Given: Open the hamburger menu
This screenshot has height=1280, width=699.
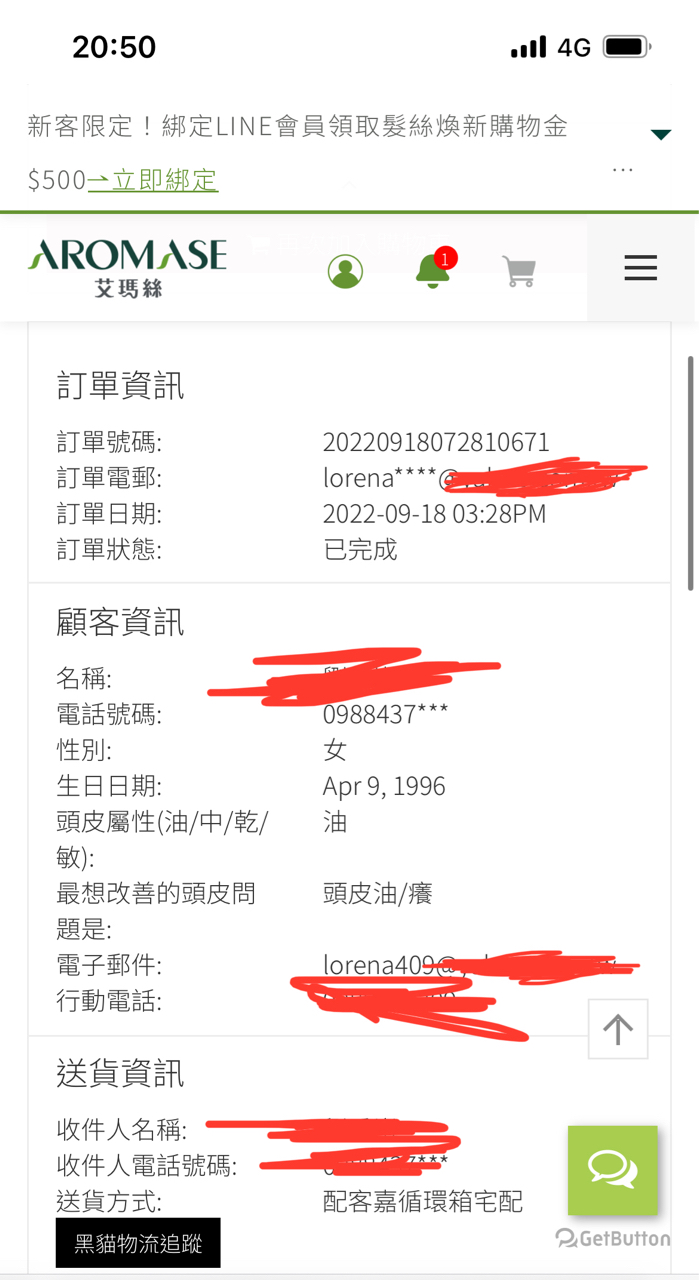Looking at the screenshot, I should [x=640, y=268].
